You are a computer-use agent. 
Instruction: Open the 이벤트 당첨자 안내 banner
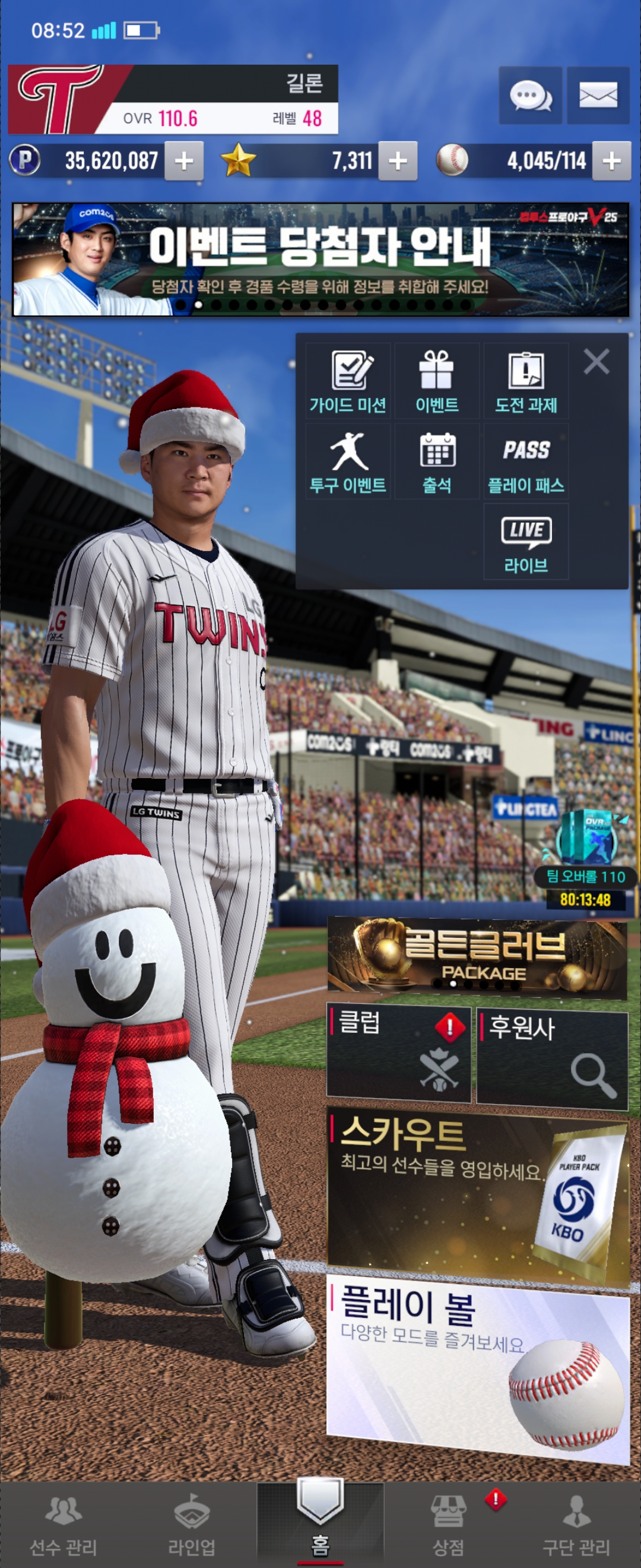pyautogui.click(x=320, y=260)
